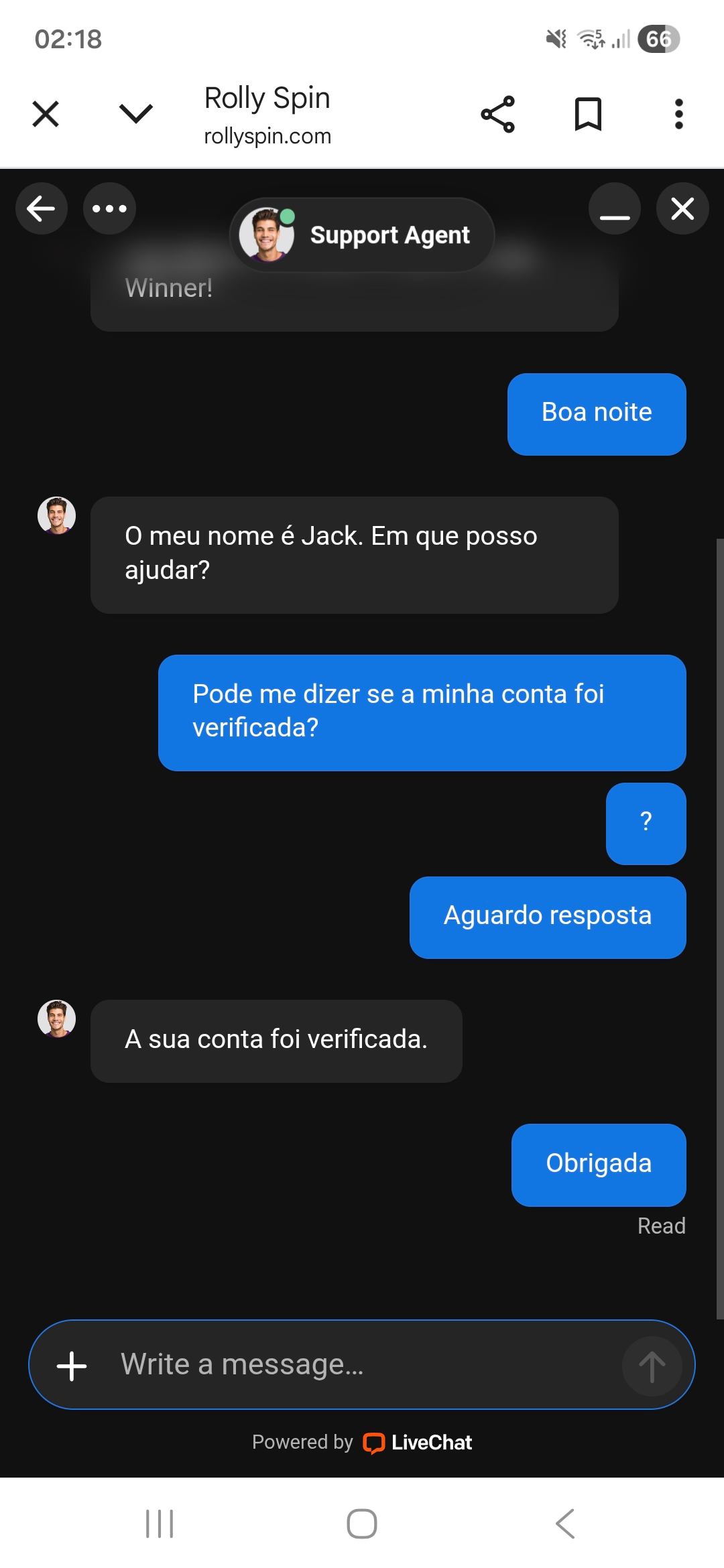724x1568 pixels.
Task: Tap the Support Agent avatar
Action: [267, 234]
